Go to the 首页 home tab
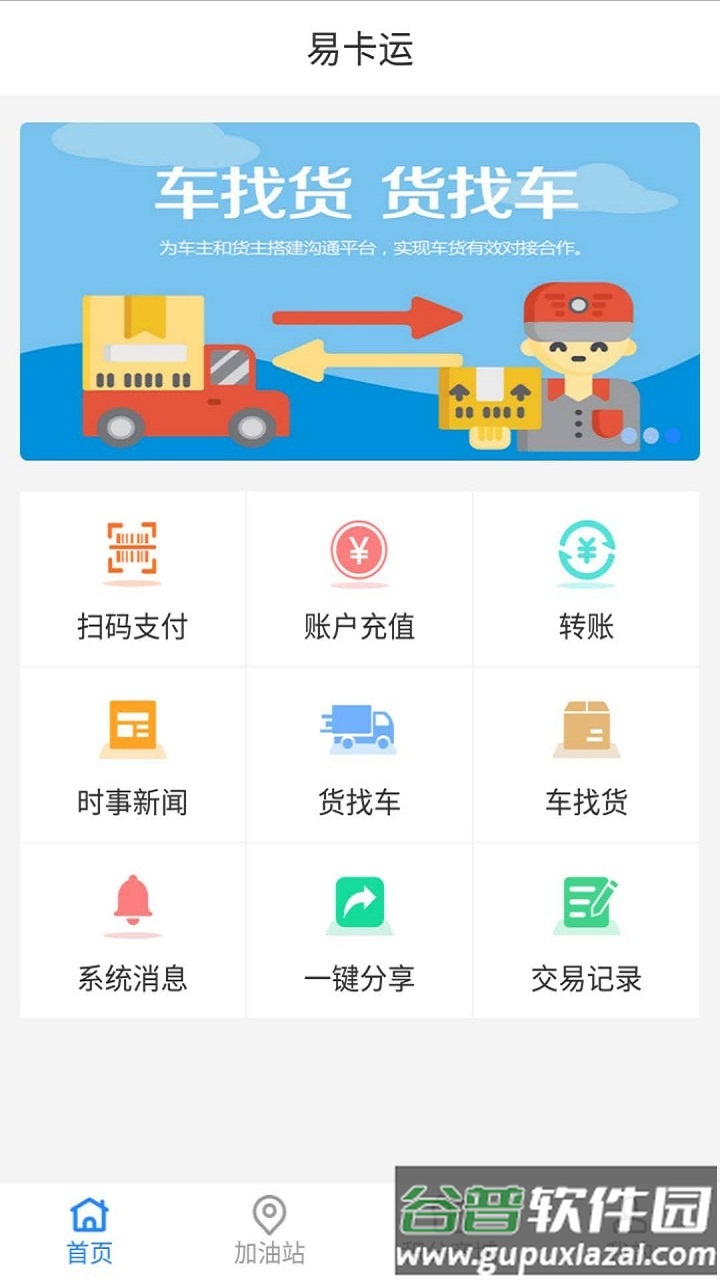 click(x=89, y=1231)
